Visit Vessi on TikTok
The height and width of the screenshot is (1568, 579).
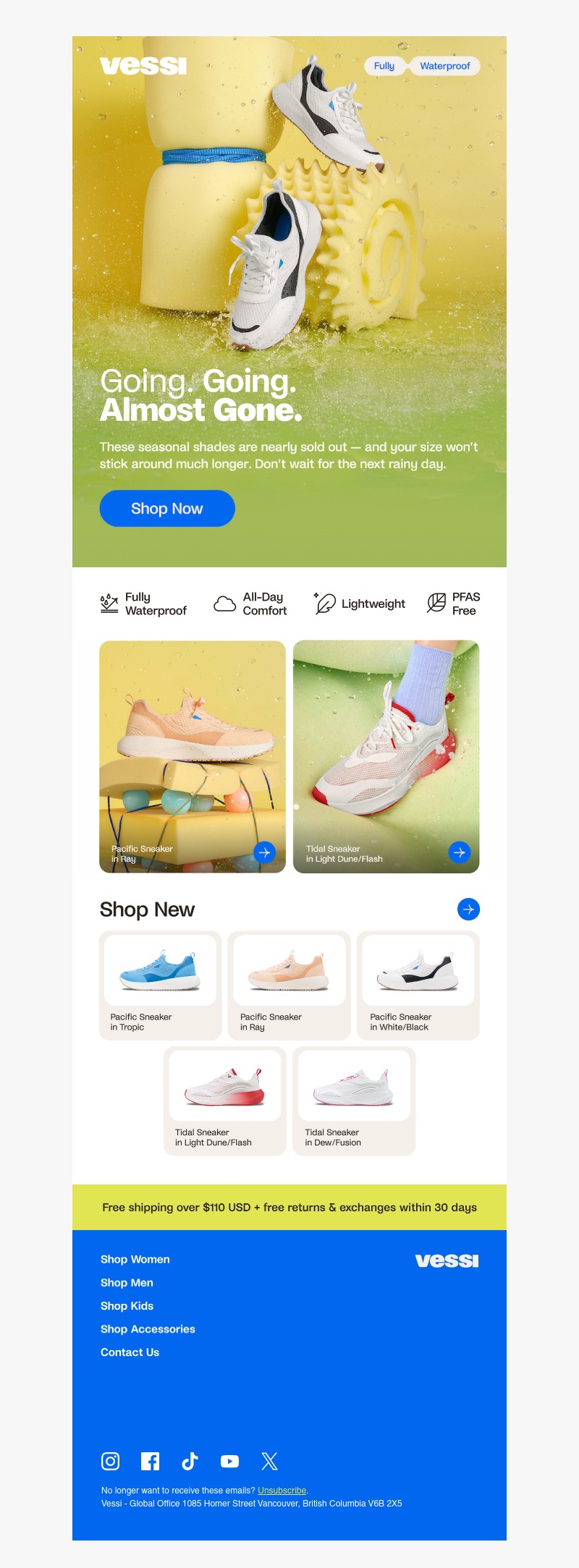point(190,1461)
